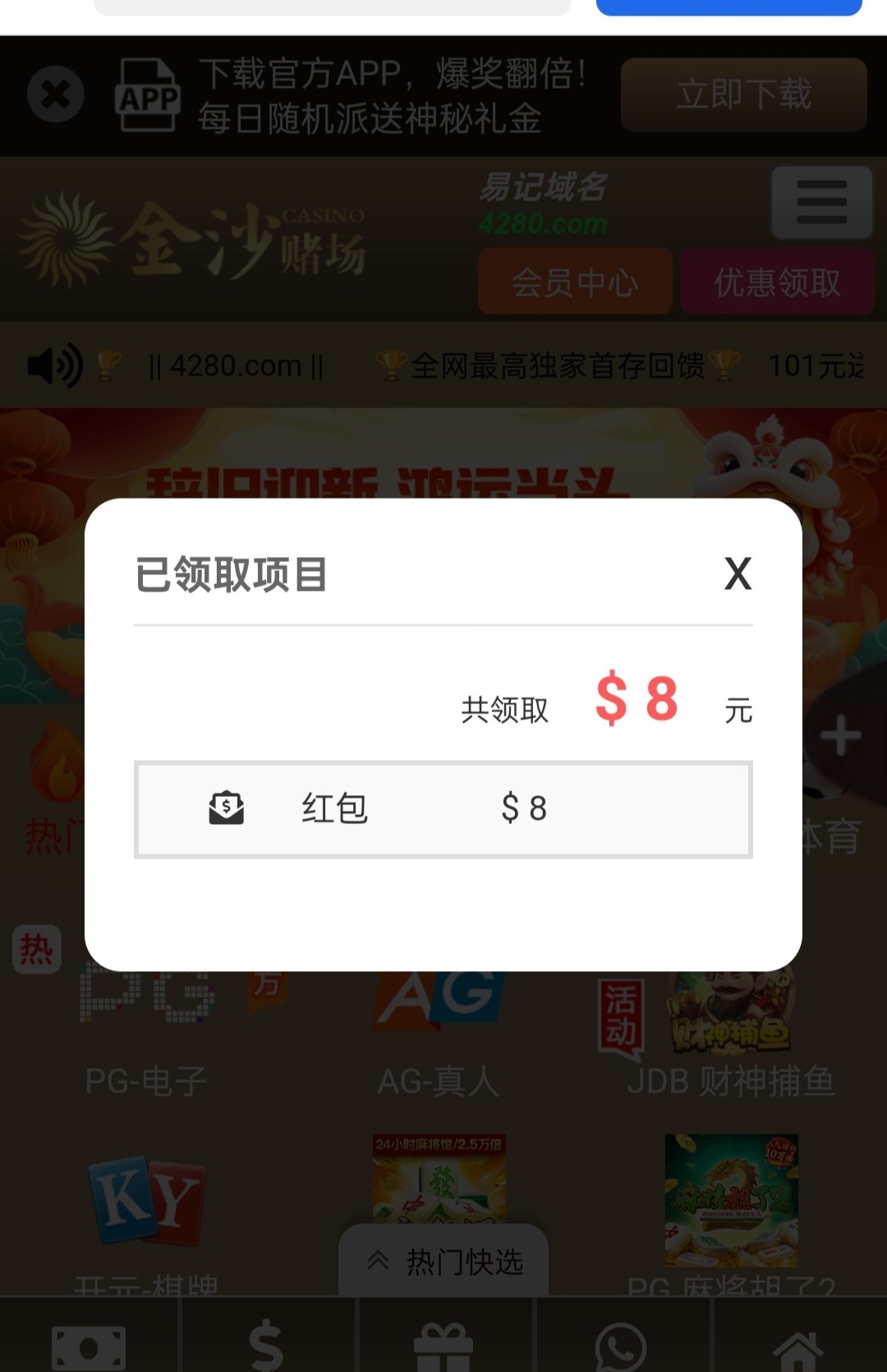Viewport: 887px width, 1372px height.
Task: Open the KY card games tile
Action: coord(146,1208)
